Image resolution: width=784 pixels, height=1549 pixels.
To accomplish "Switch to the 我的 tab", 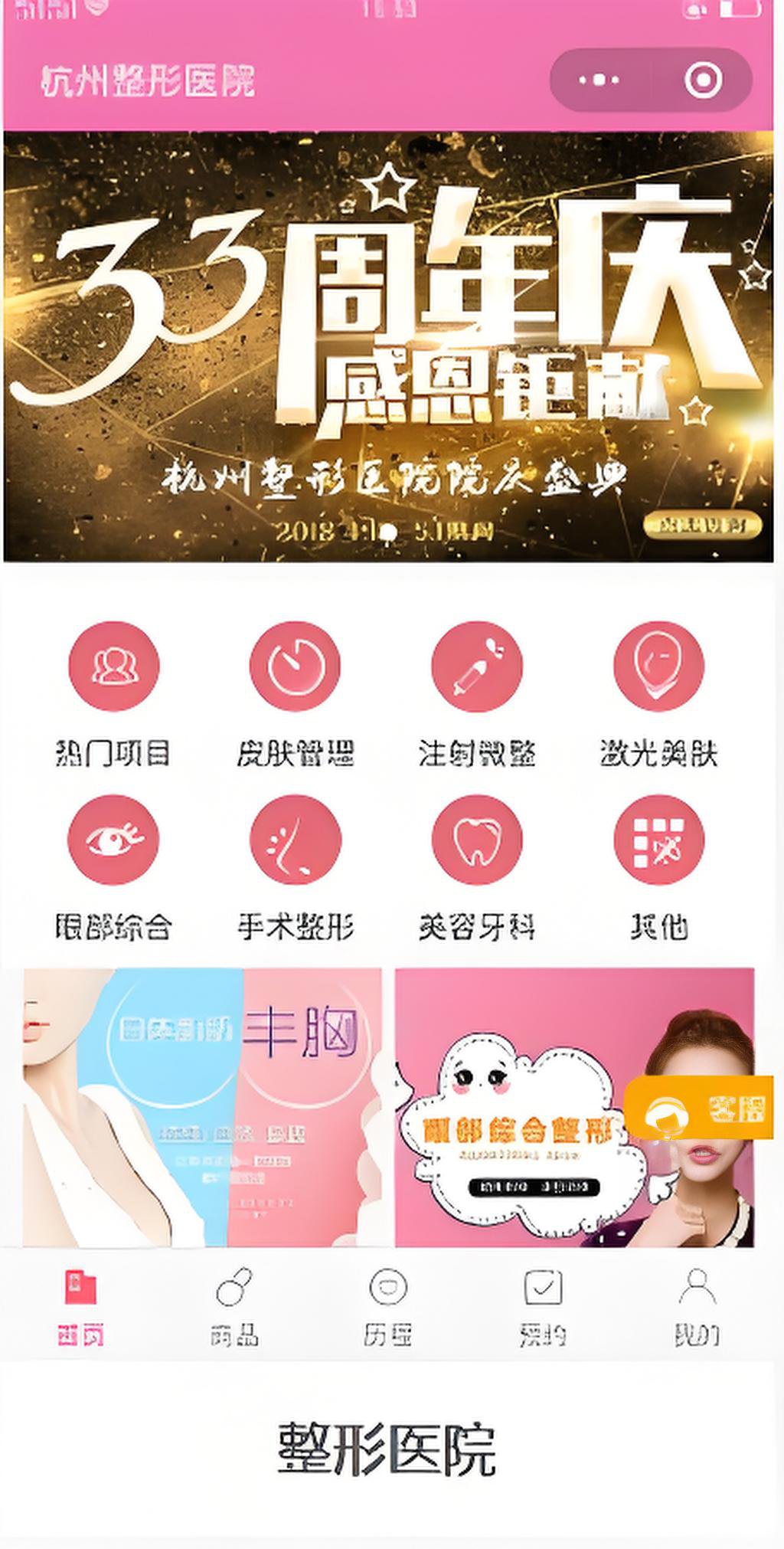I will [697, 1308].
